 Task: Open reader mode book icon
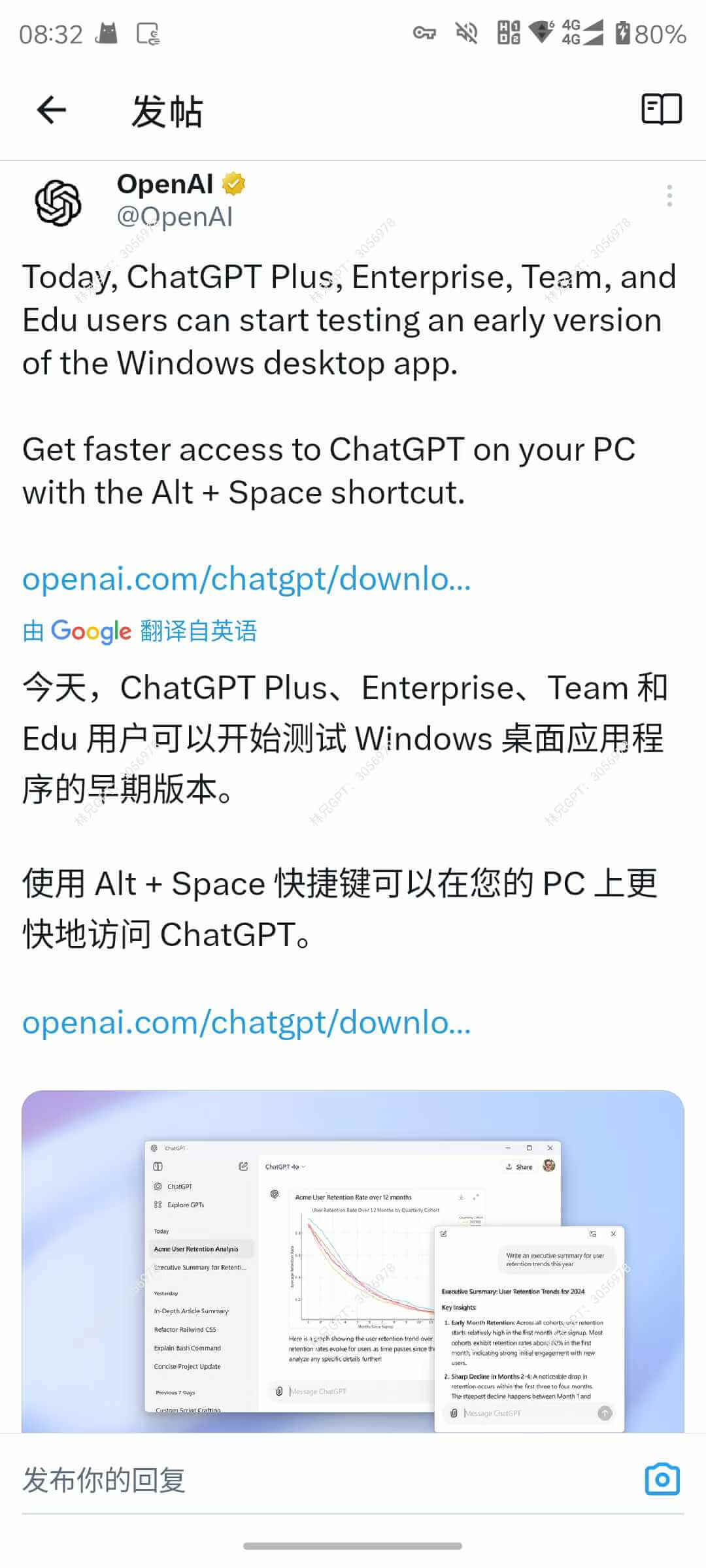tap(661, 109)
